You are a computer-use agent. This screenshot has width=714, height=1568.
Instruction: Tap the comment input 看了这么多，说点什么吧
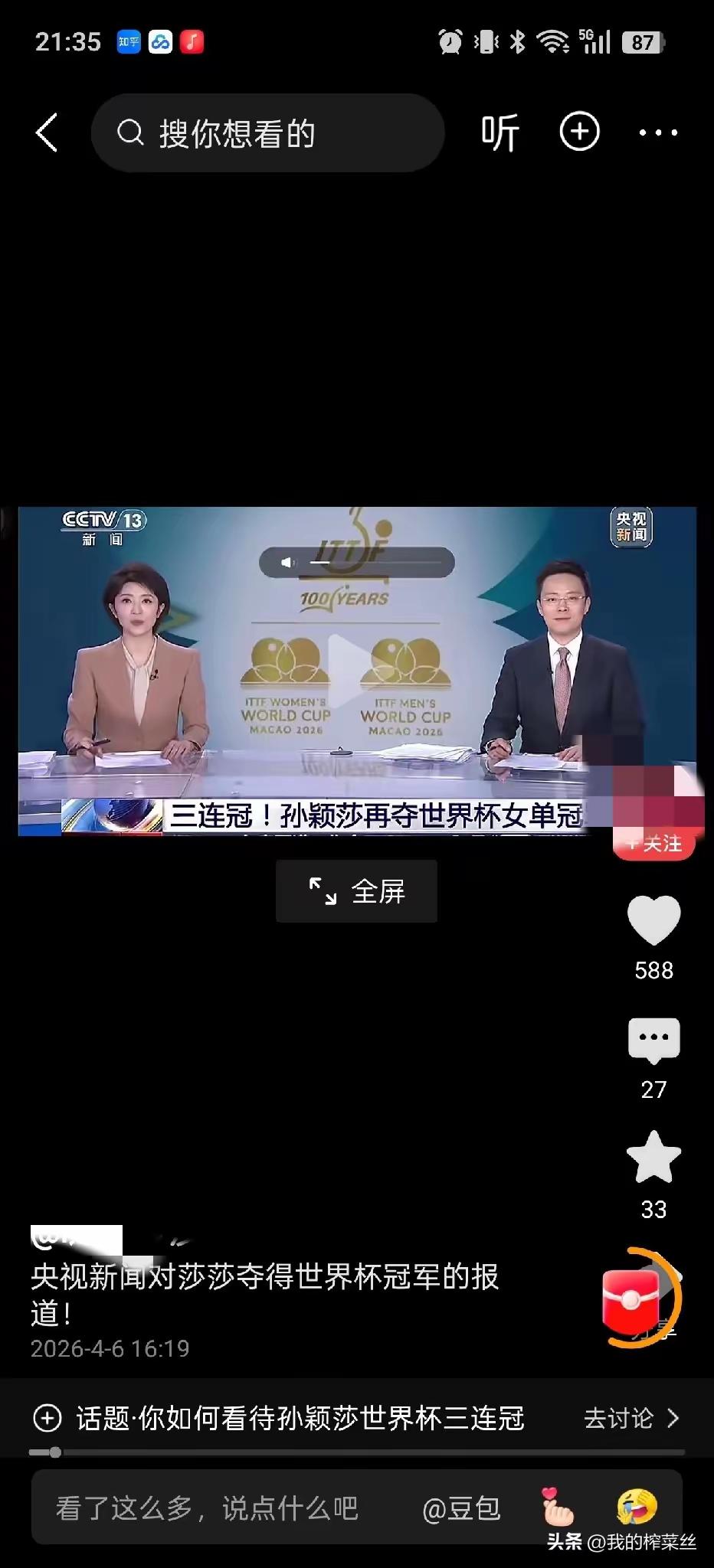(207, 1508)
